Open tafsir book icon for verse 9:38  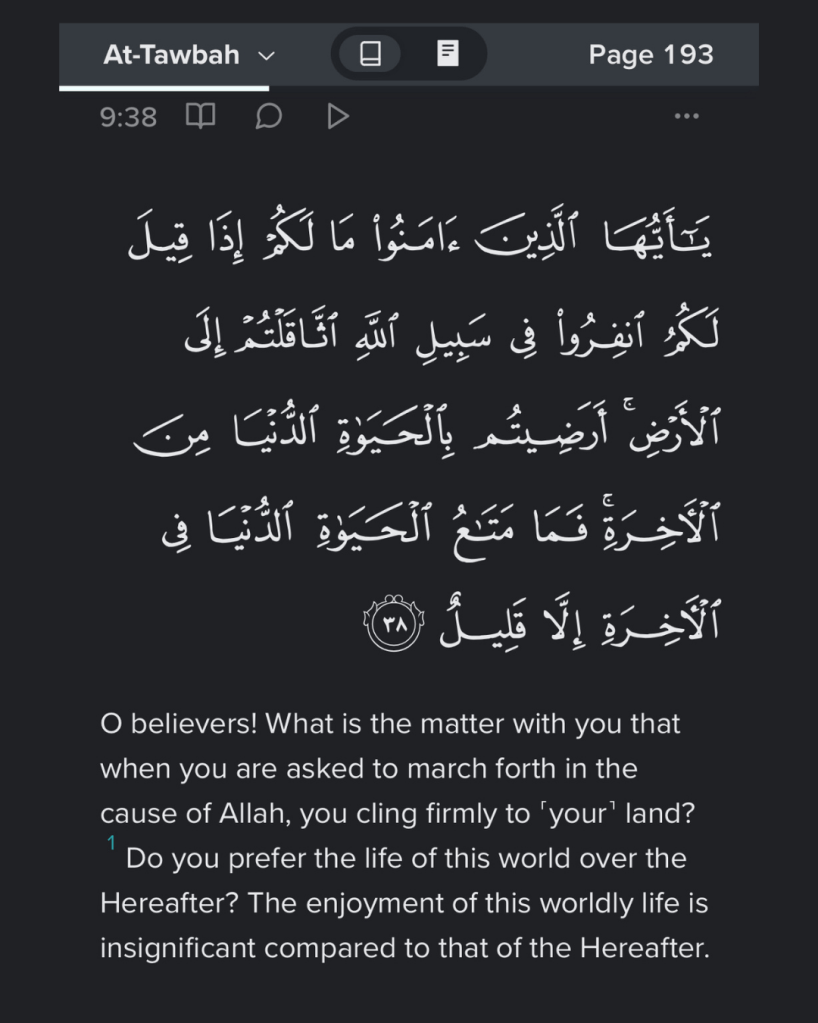pyautogui.click(x=201, y=117)
